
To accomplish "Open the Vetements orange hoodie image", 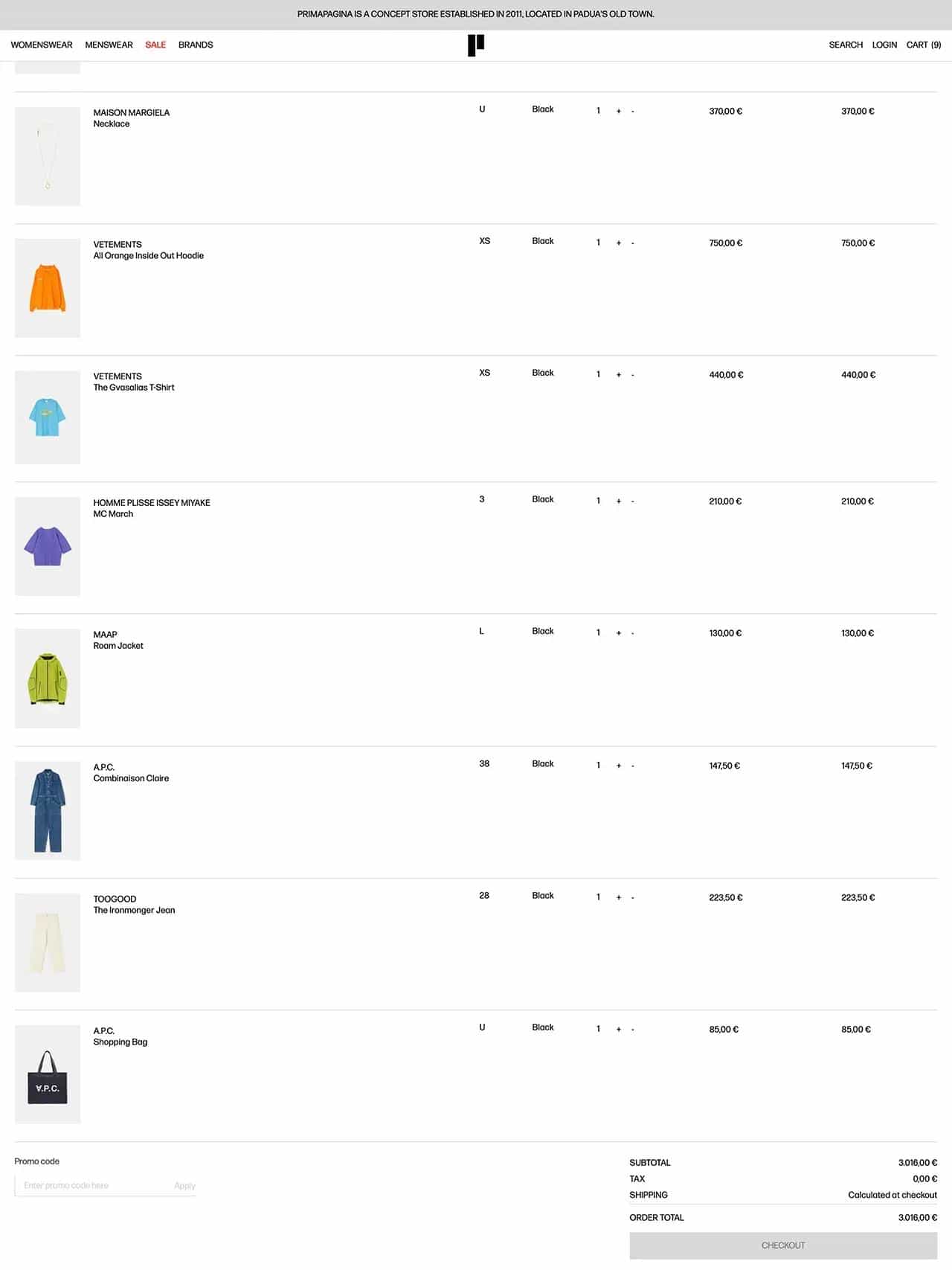I will tap(48, 288).
